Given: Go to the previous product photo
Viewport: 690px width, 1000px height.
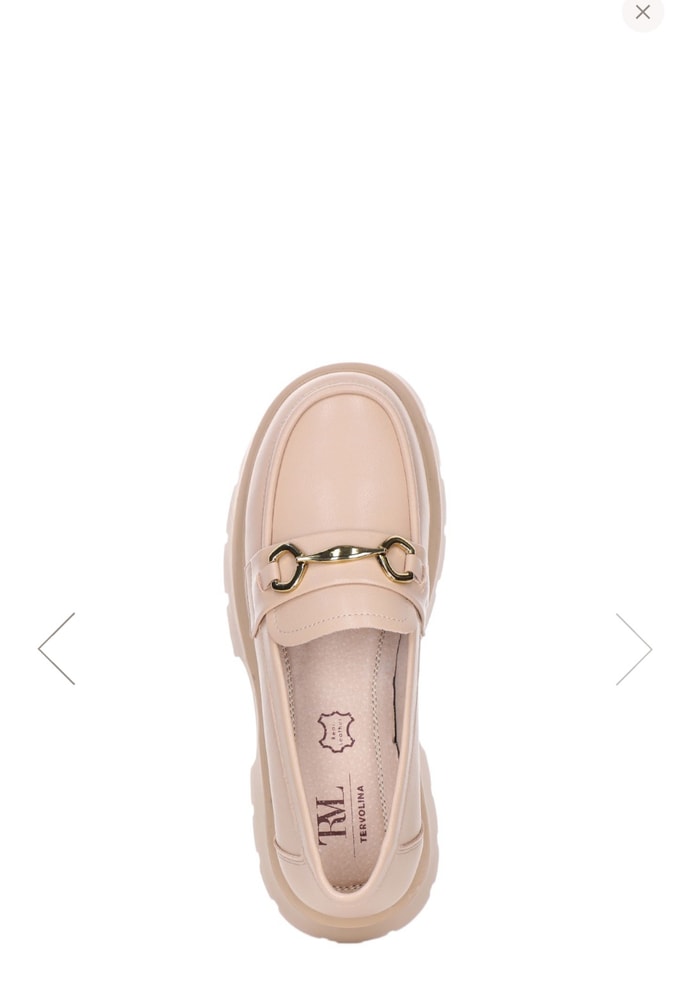Looking at the screenshot, I should (57, 649).
